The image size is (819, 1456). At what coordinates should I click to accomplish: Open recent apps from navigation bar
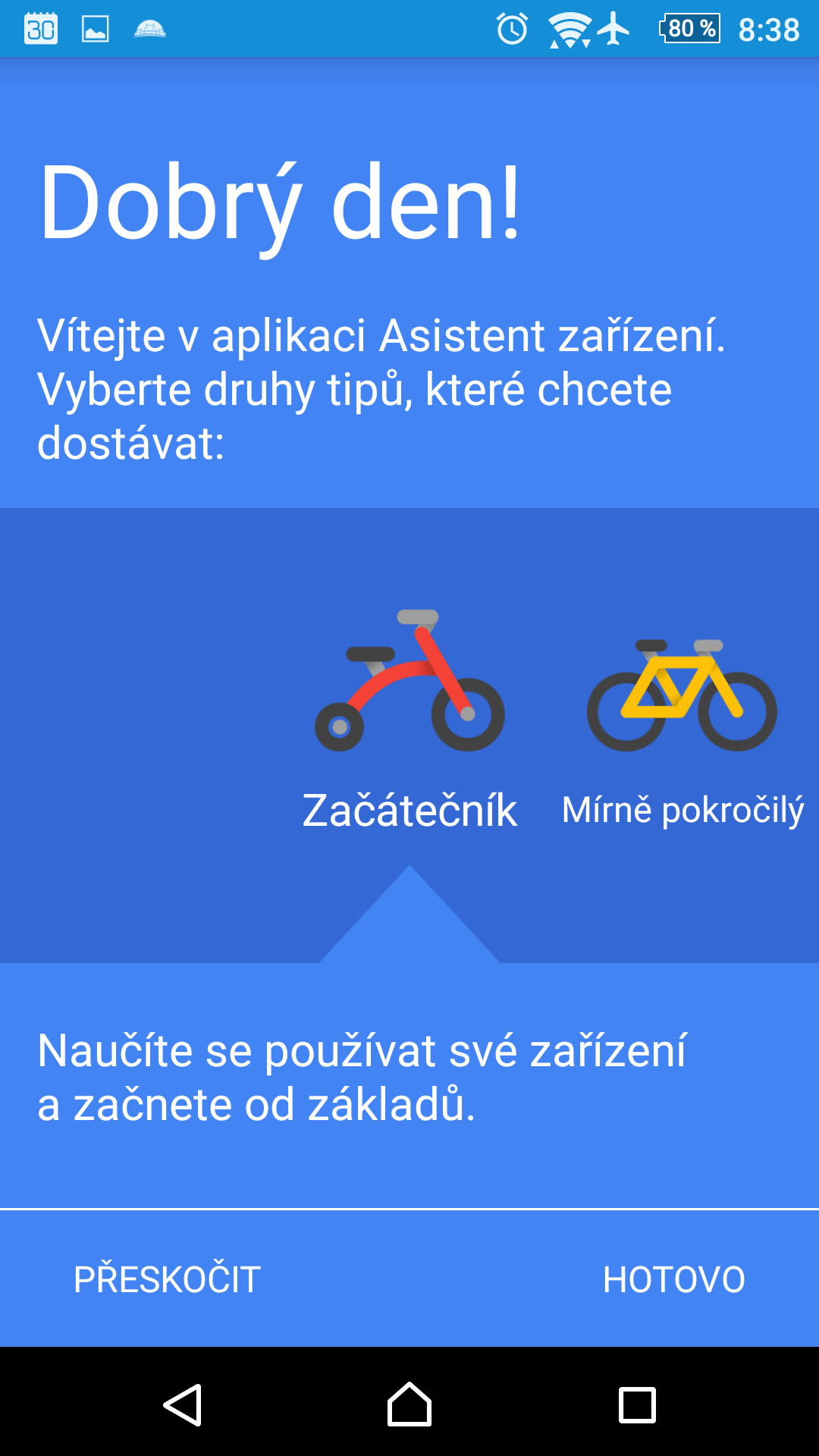click(637, 1404)
